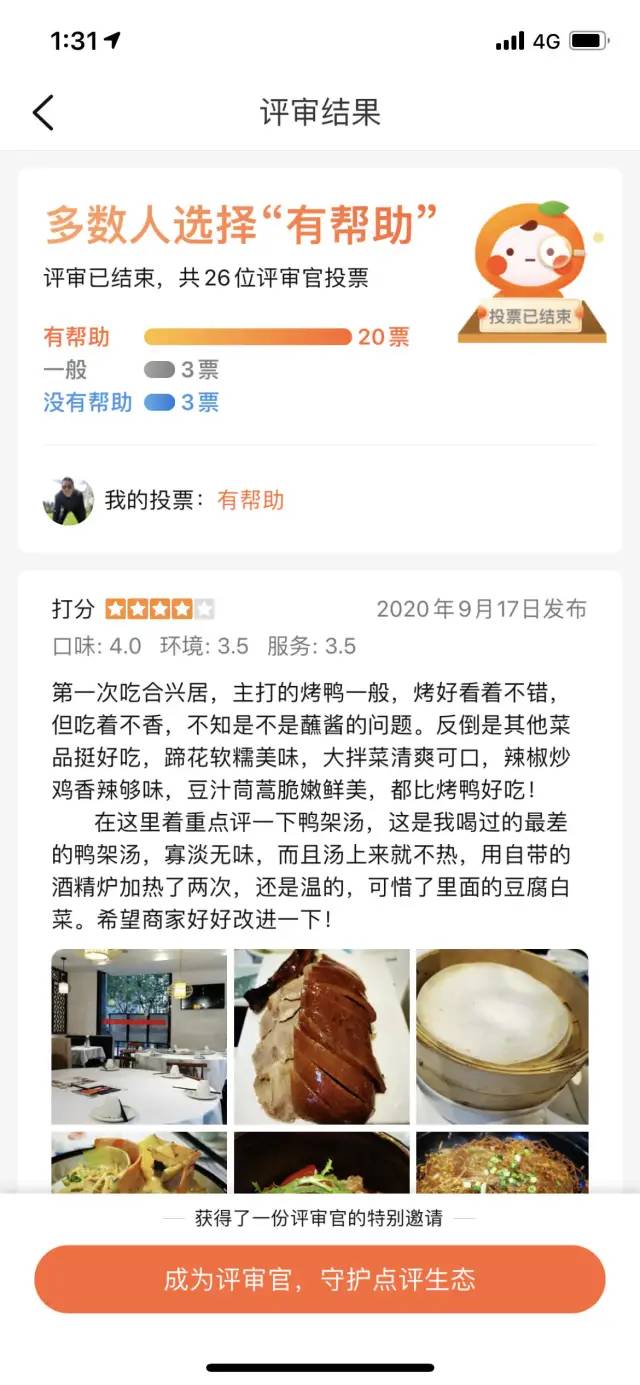Open the roast duck photo
This screenshot has width=640, height=1385.
[x=321, y=1036]
